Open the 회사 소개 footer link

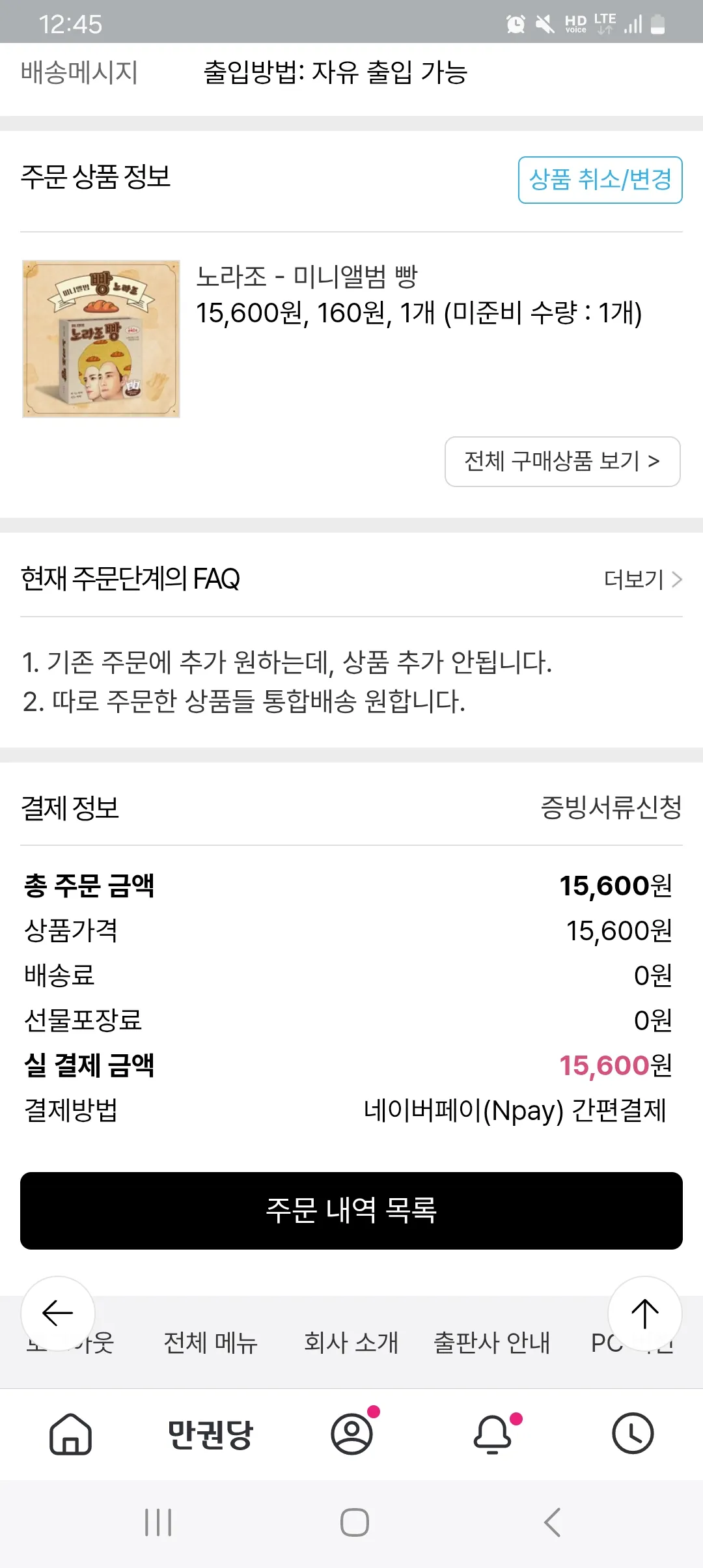pos(351,1343)
